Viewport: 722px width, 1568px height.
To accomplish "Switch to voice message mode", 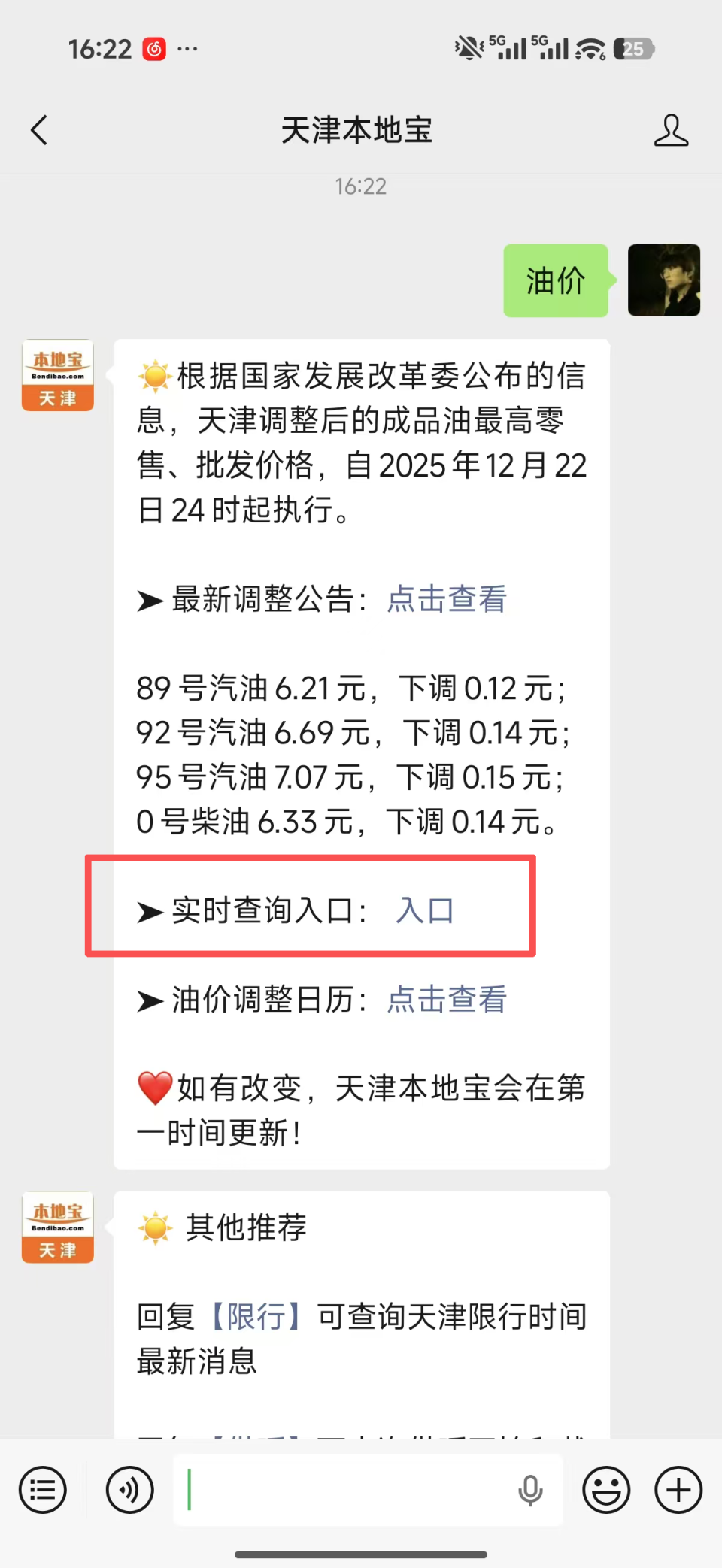I will pos(129,1489).
